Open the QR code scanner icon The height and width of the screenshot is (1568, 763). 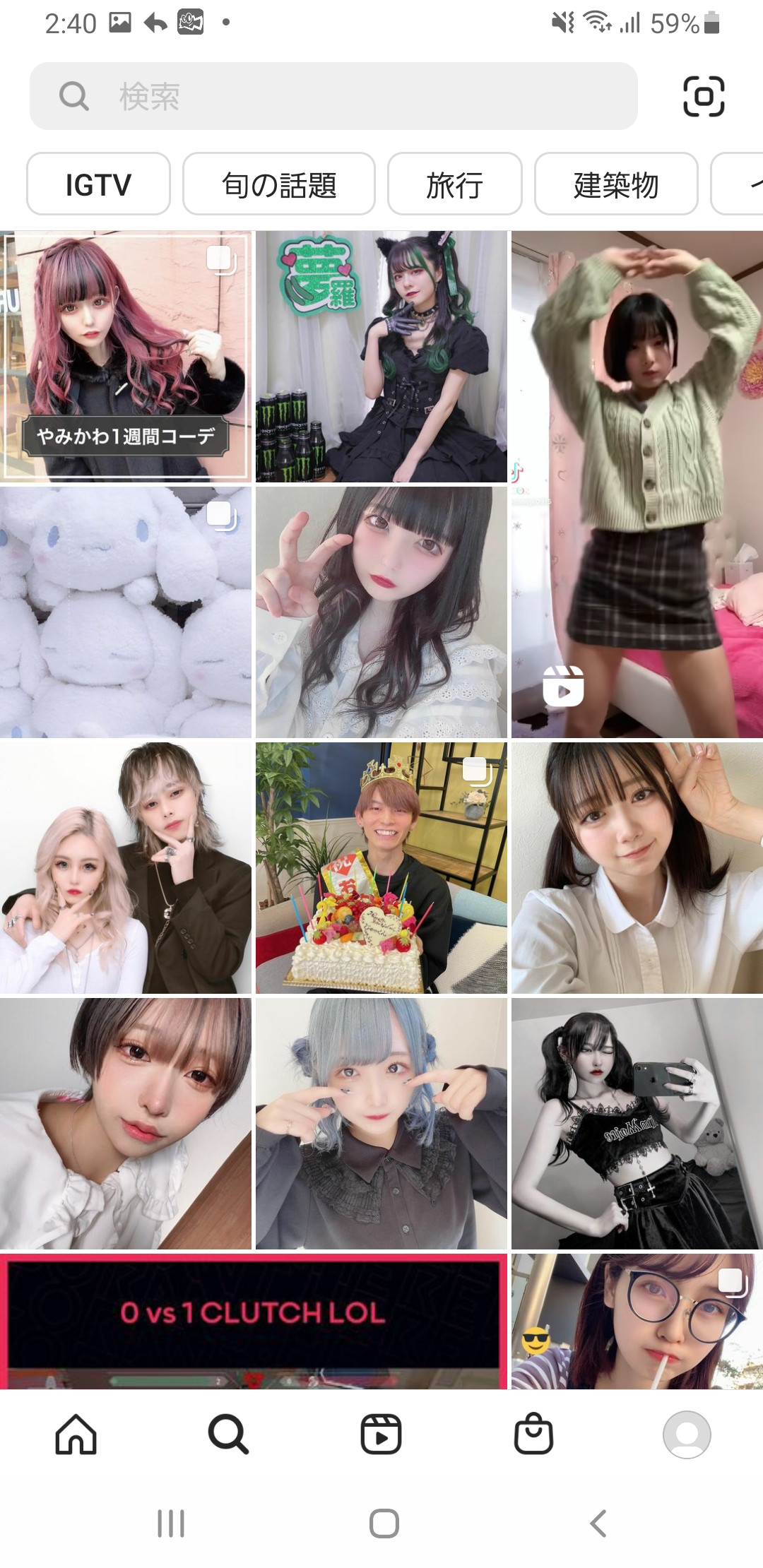point(704,96)
